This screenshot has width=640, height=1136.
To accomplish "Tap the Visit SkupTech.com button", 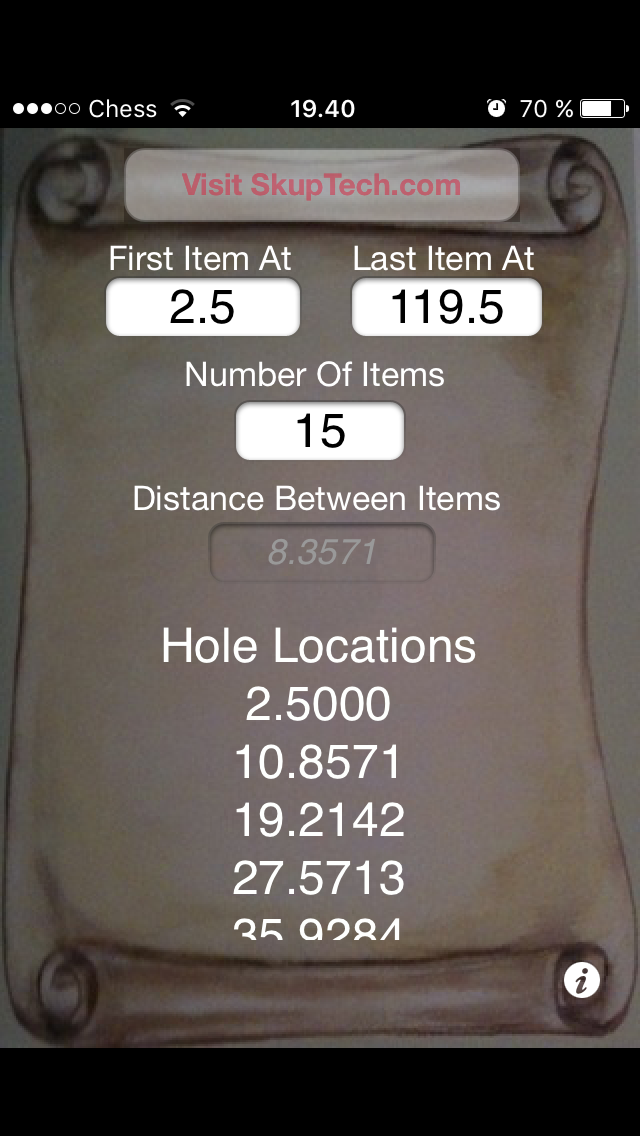I will pyautogui.click(x=321, y=185).
